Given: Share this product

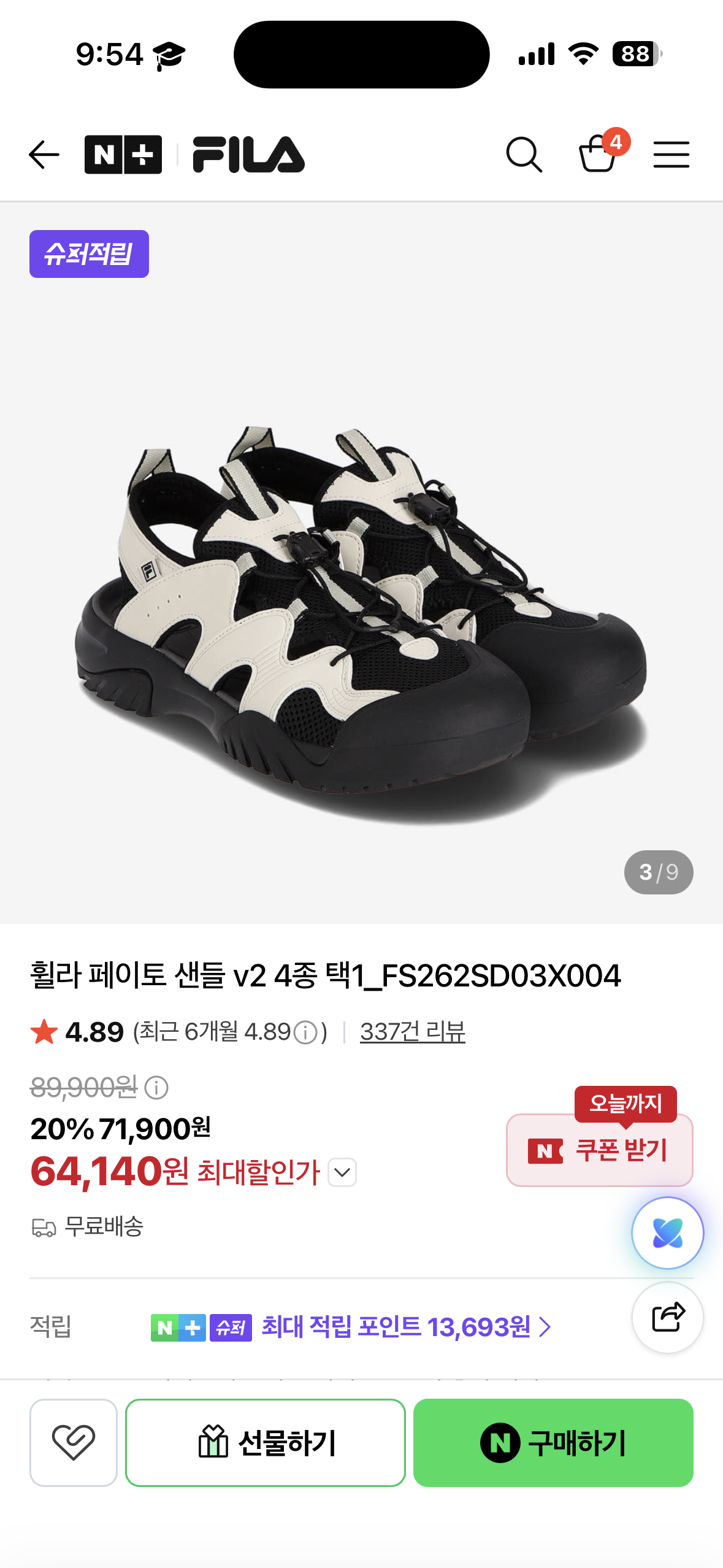Looking at the screenshot, I should 667,1317.
